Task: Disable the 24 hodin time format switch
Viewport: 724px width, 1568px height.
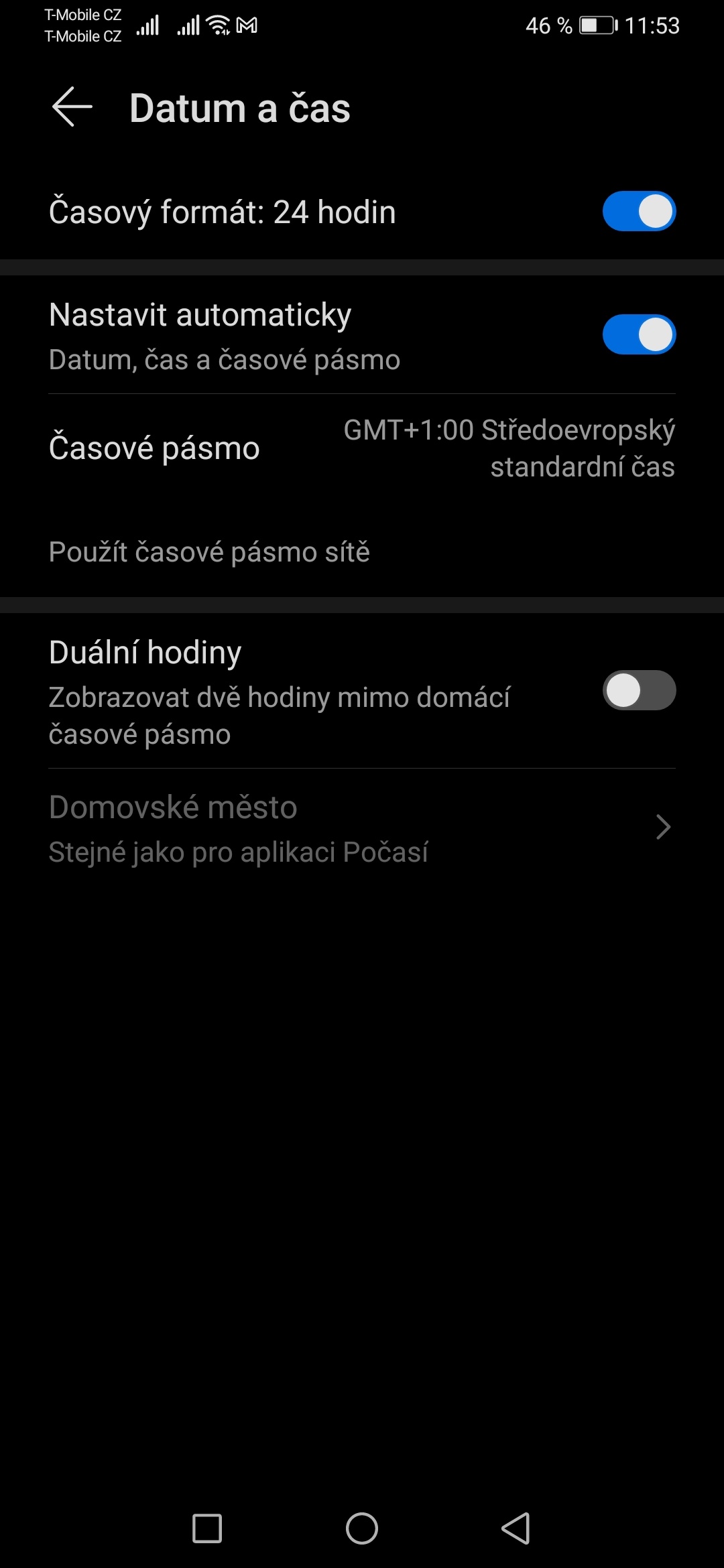Action: pos(638,212)
